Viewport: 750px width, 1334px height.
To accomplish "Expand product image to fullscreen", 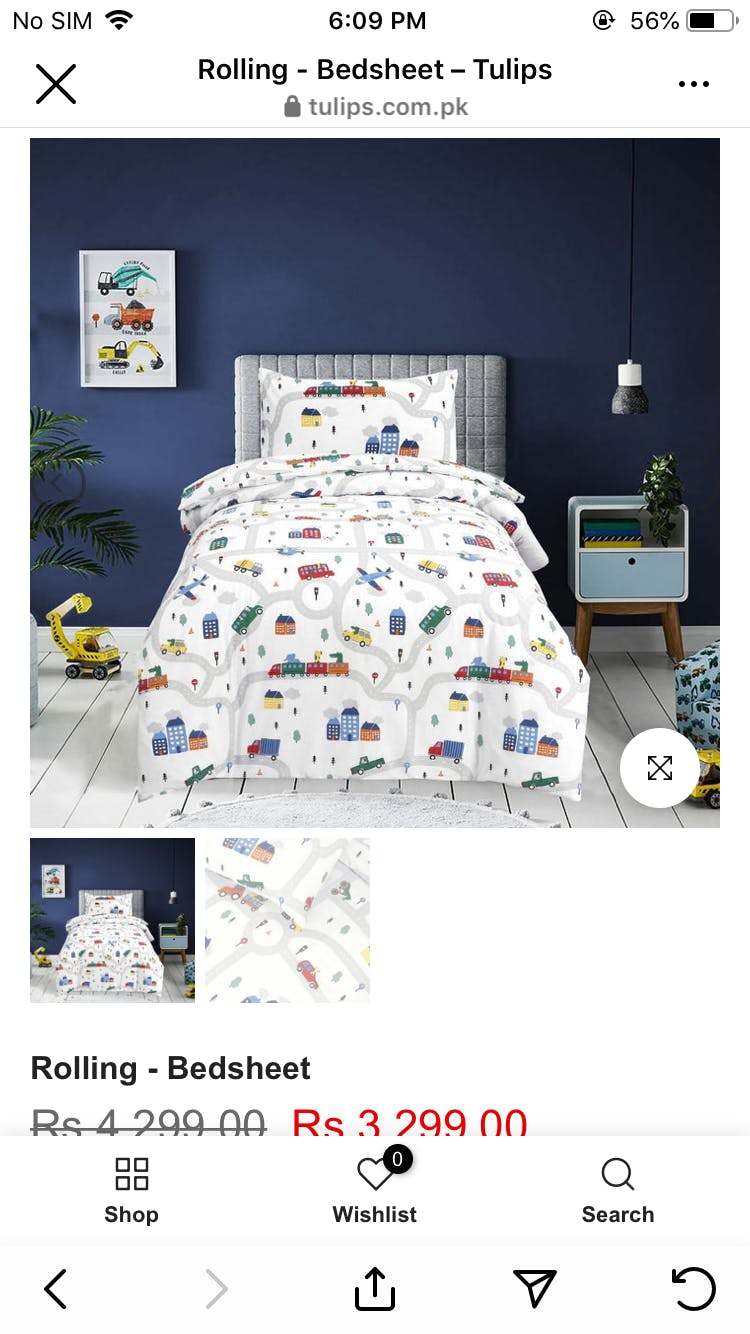I will pyautogui.click(x=660, y=768).
